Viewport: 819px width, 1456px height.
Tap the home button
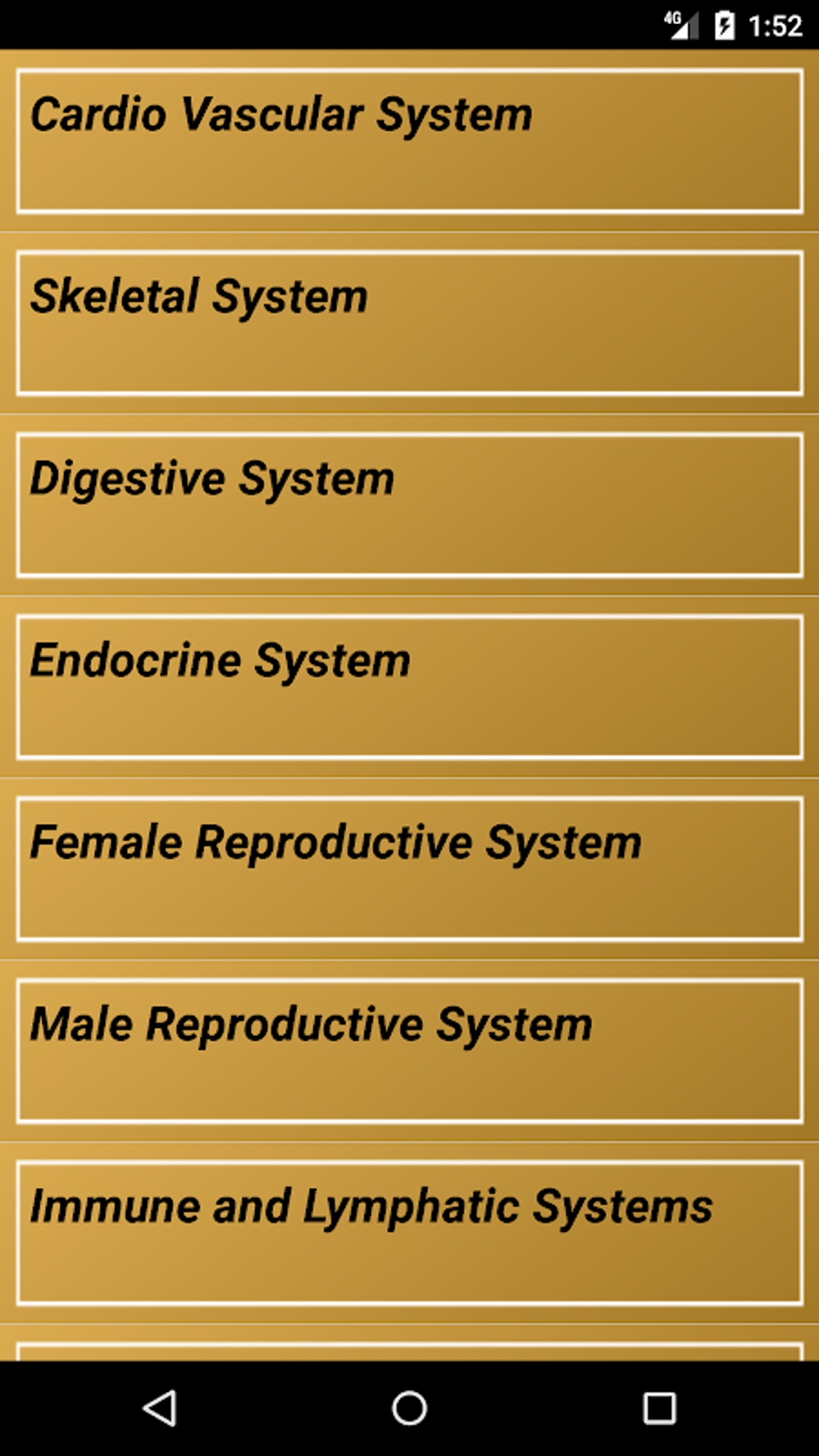[409, 1408]
